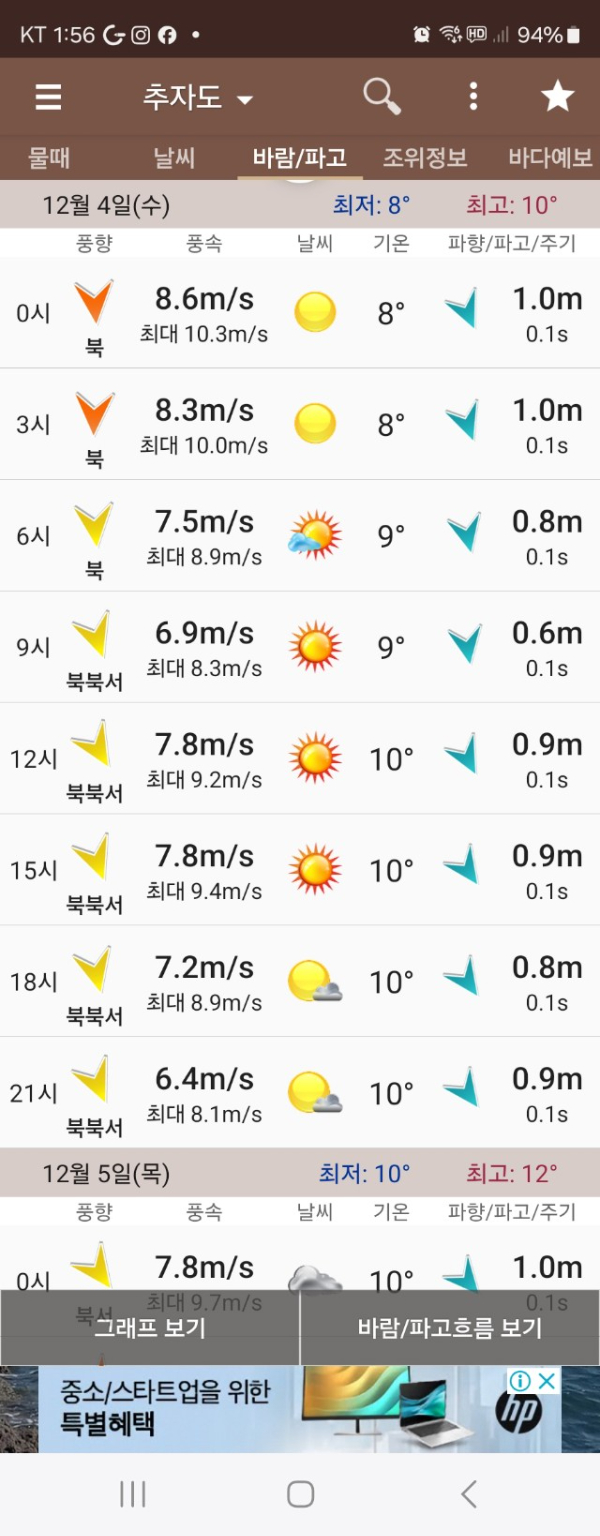This screenshot has width=600, height=1536.
Task: Add location to favorites with star
Action: click(557, 97)
